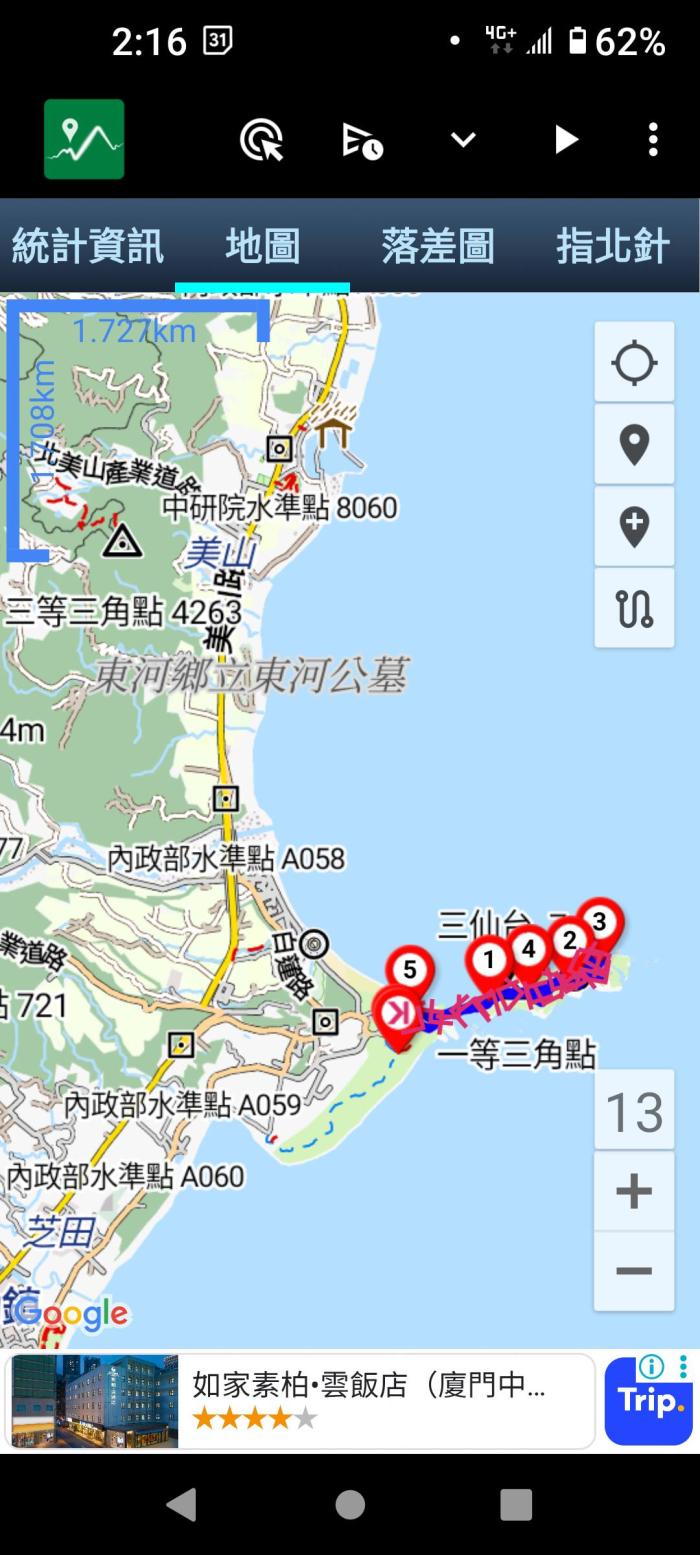
Task: Center map on my location
Action: coord(634,362)
